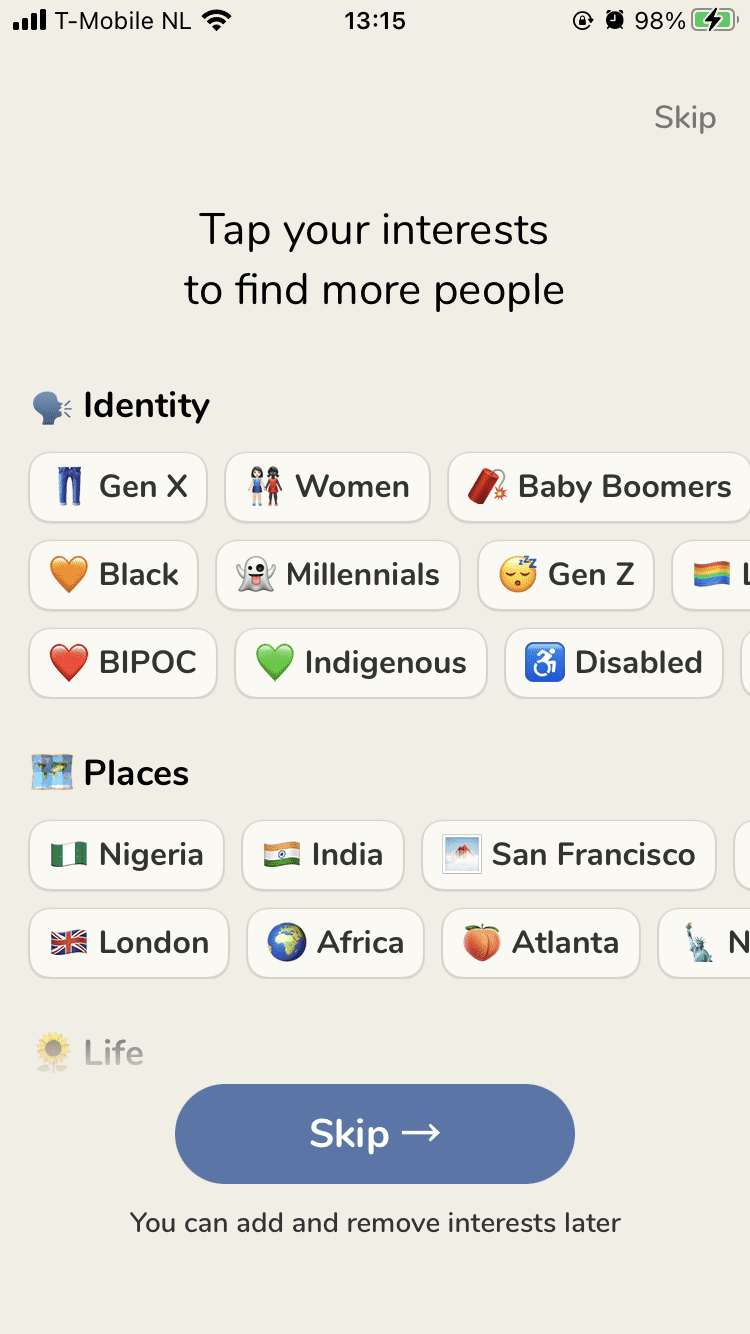Tap the blue Skip arrow button
Viewport: 750px width, 1334px height.
click(375, 1133)
